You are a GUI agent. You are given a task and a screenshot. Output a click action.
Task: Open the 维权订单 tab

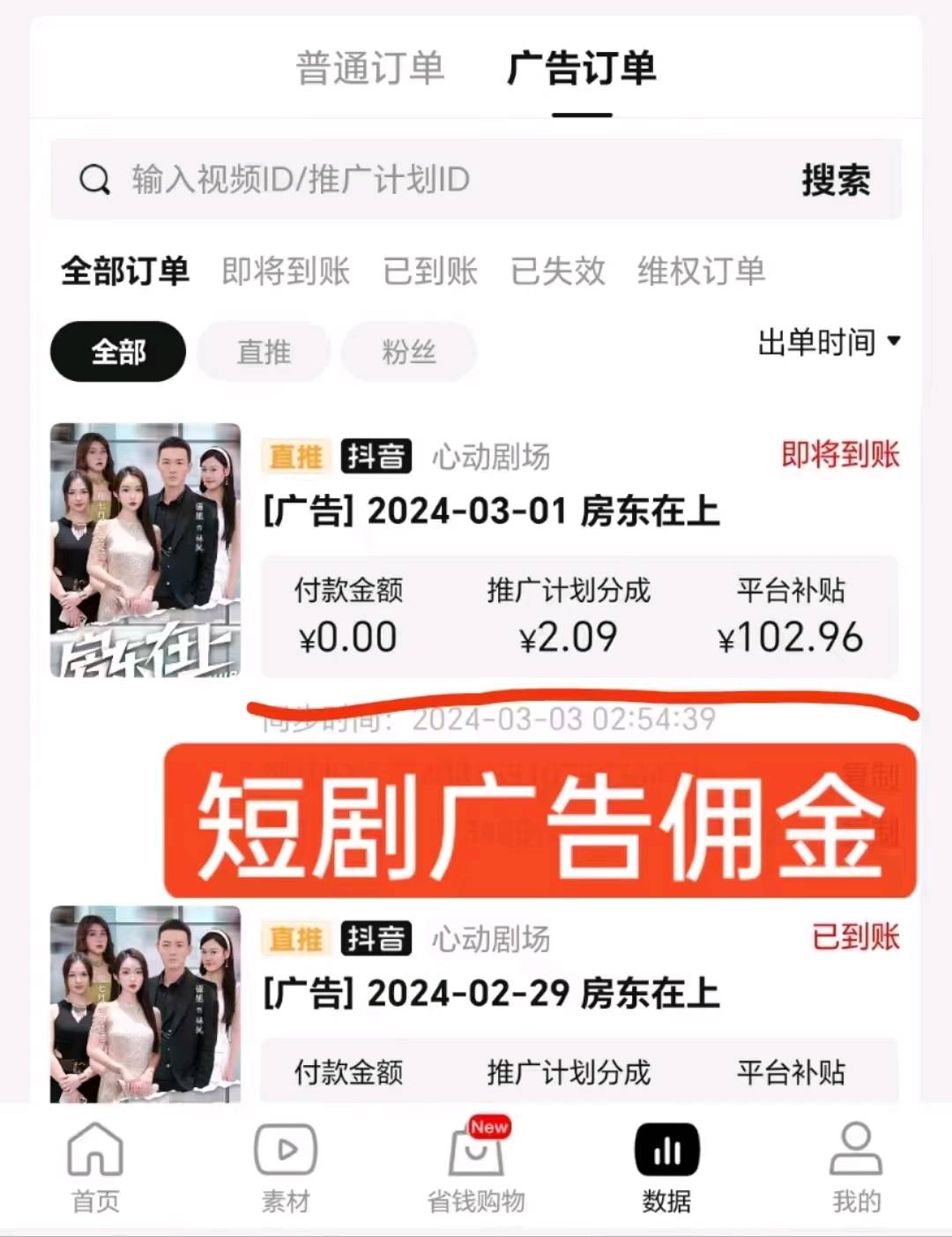[x=701, y=271]
